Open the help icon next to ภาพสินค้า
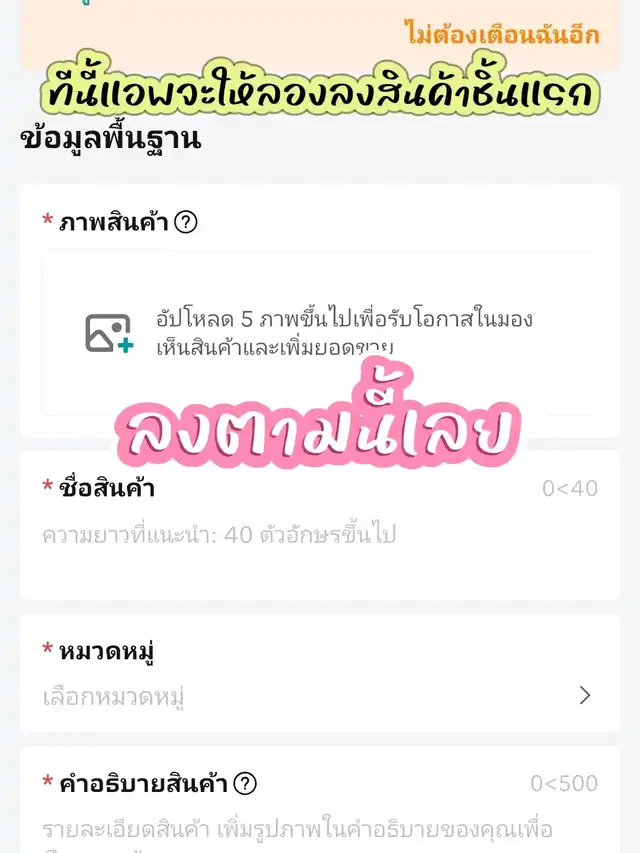Screen dimensions: 640x853 (185, 222)
